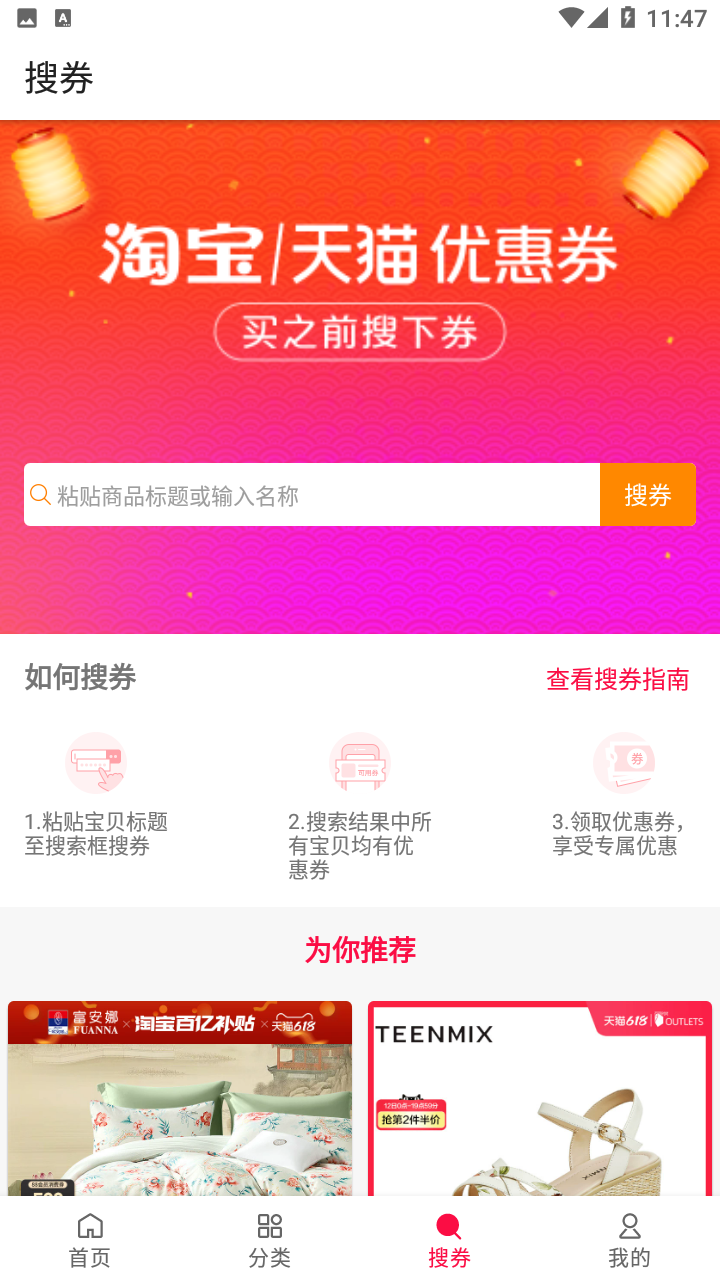Open the TEENMIX sandals product card
This screenshot has width=720, height=1280.
tap(540, 1098)
